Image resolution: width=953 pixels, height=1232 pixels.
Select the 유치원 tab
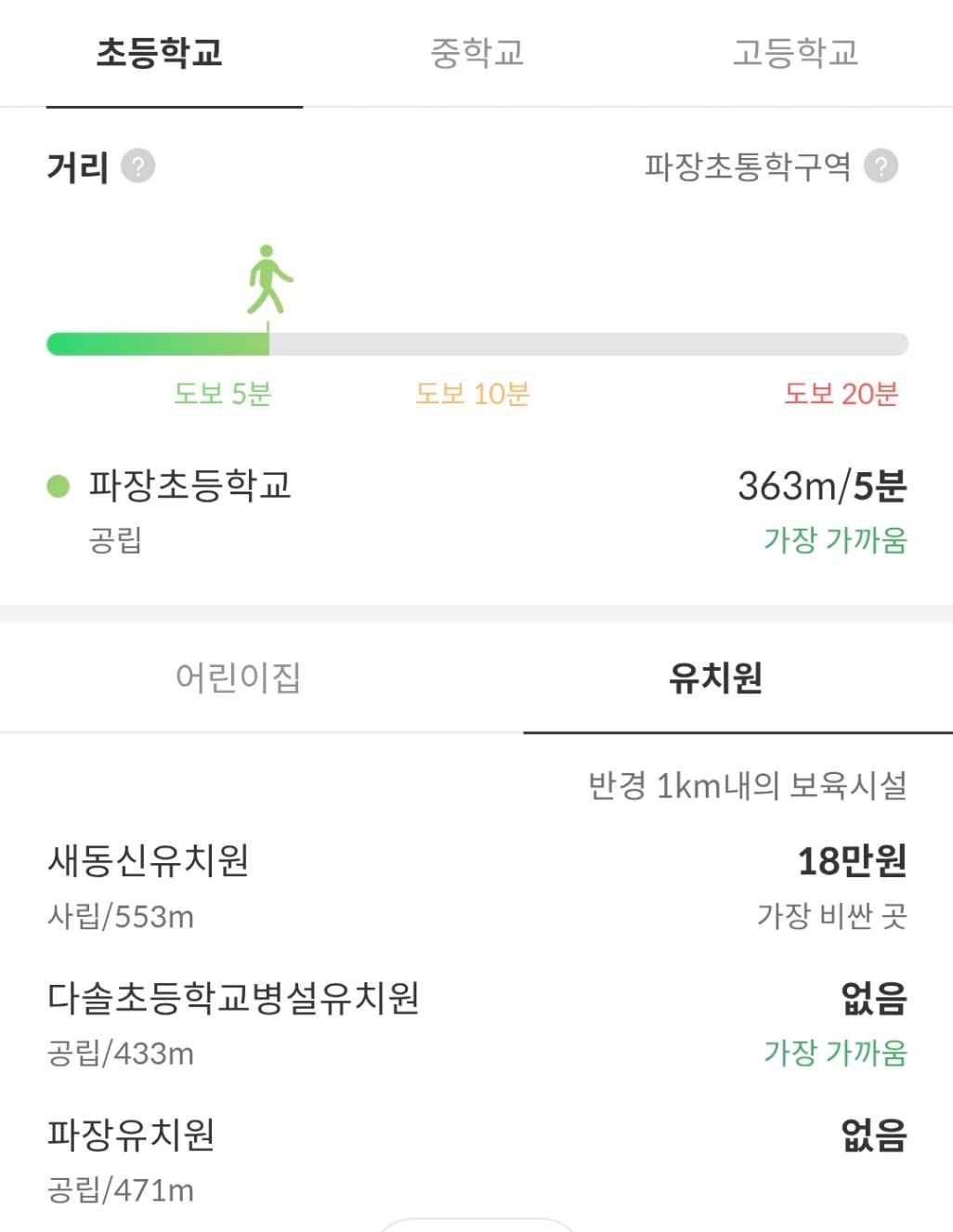(x=715, y=677)
